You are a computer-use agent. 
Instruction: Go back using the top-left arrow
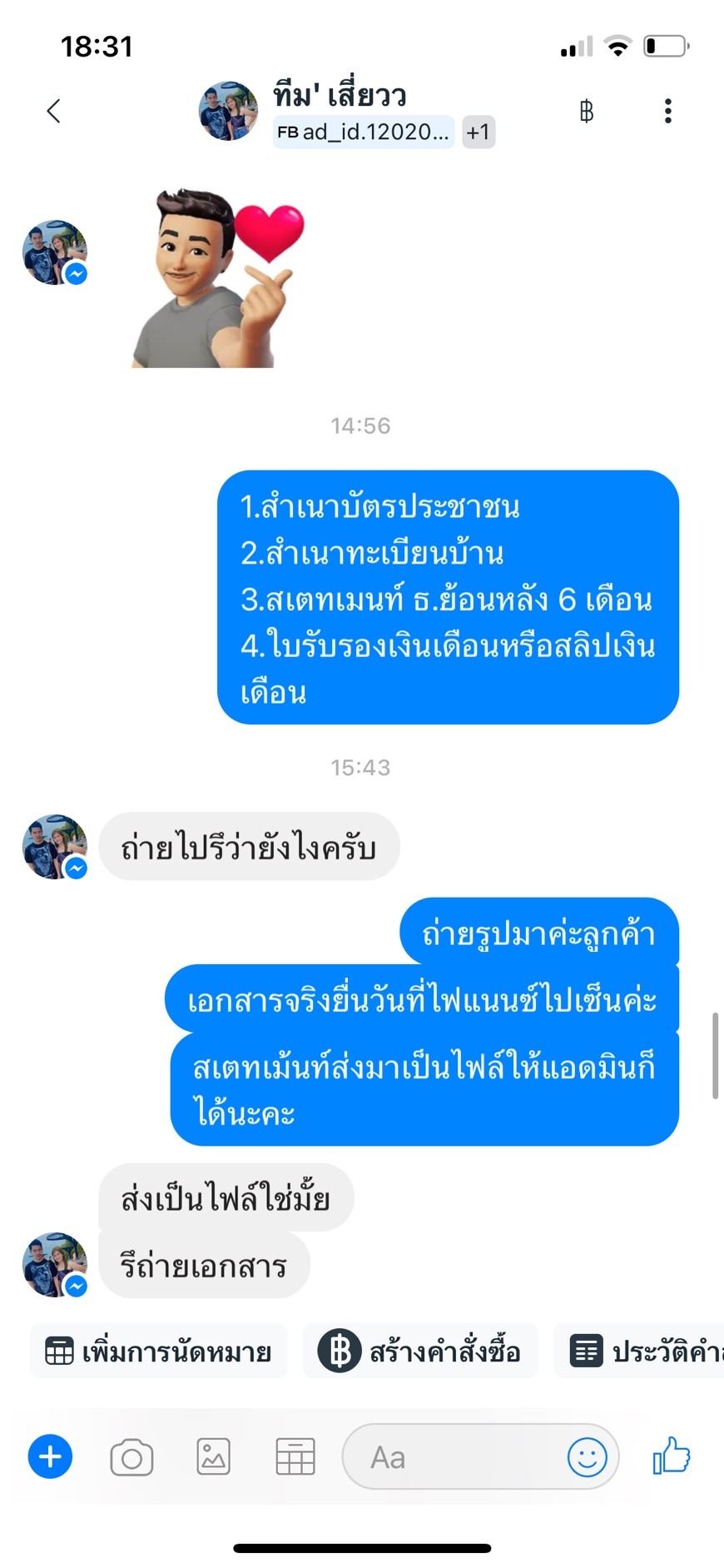54,111
